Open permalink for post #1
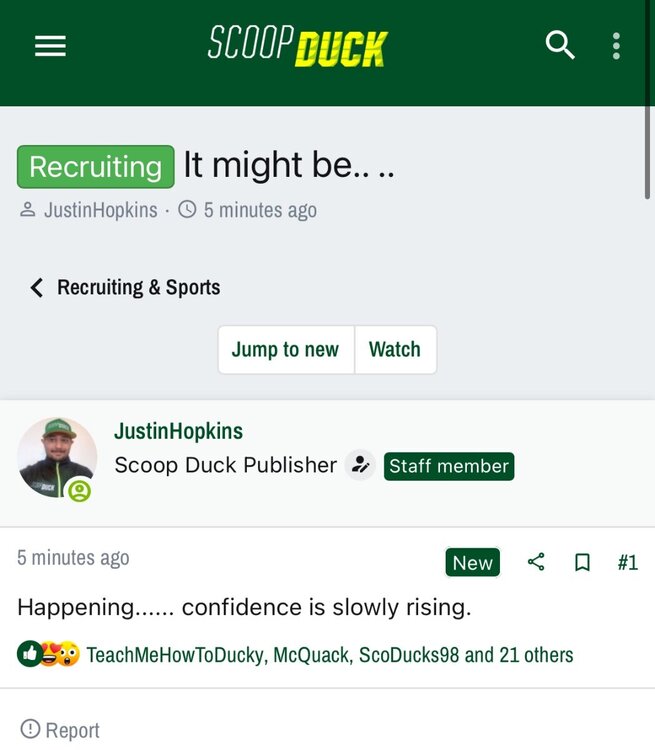The height and width of the screenshot is (750, 655). tap(627, 563)
